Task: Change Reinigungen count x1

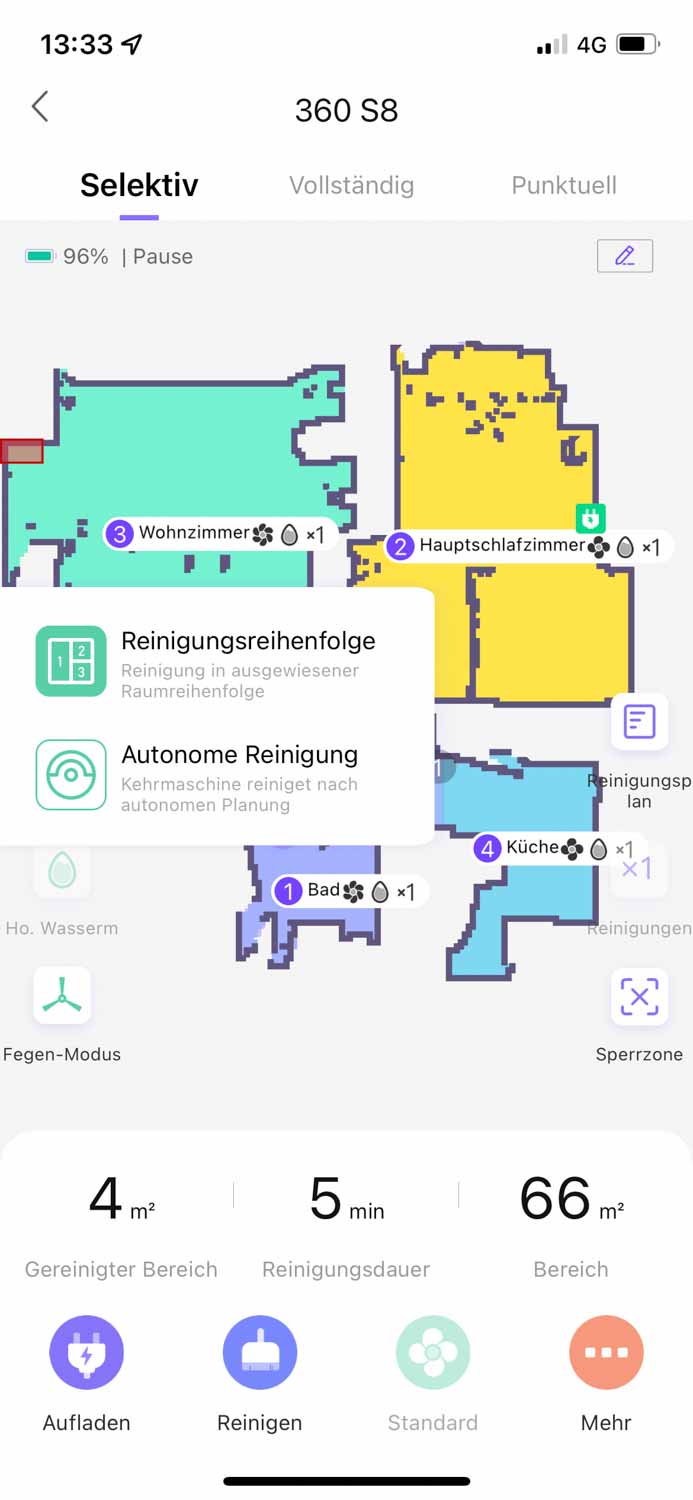Action: pos(638,868)
